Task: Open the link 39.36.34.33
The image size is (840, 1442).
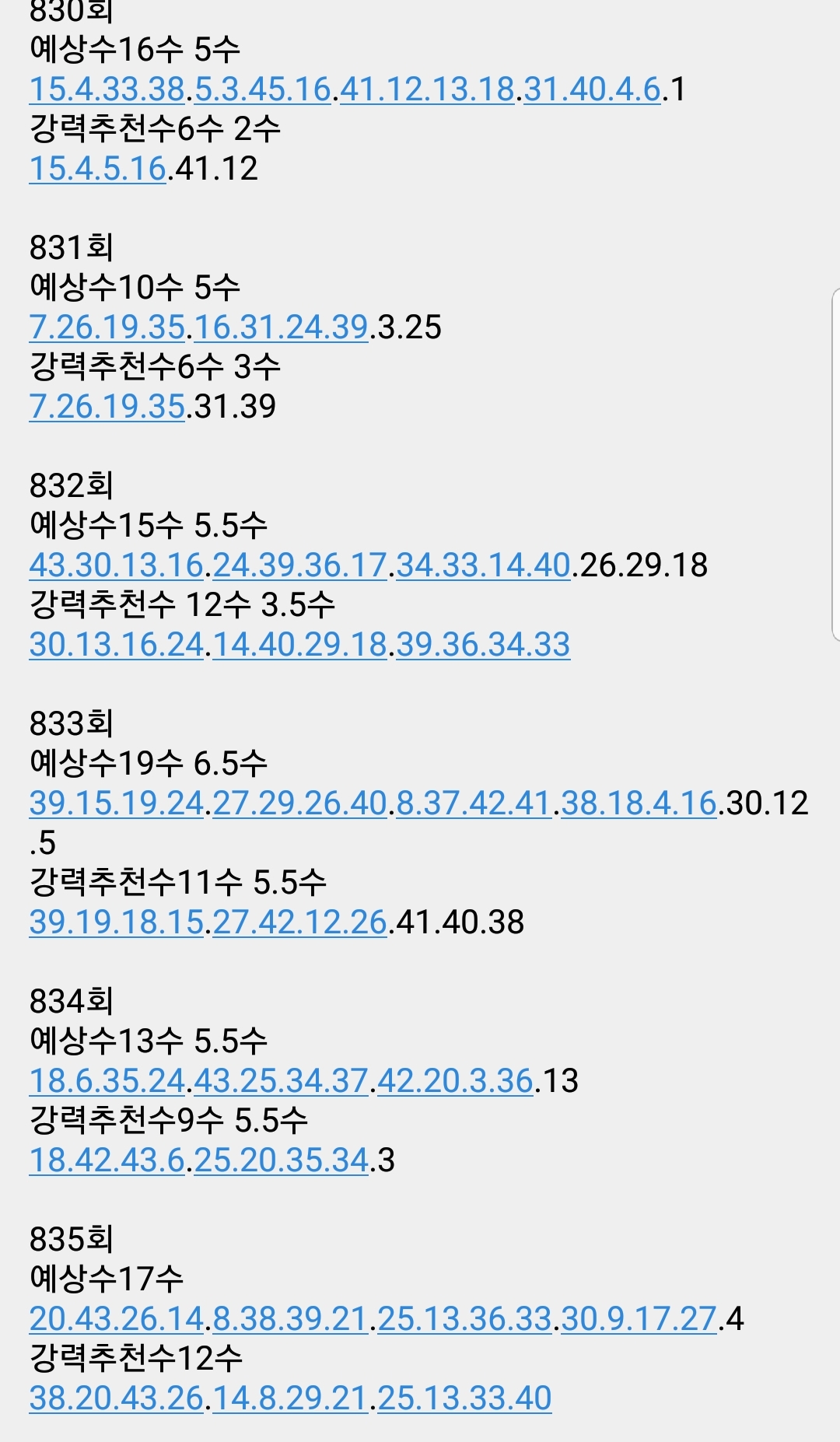Action: [x=483, y=645]
